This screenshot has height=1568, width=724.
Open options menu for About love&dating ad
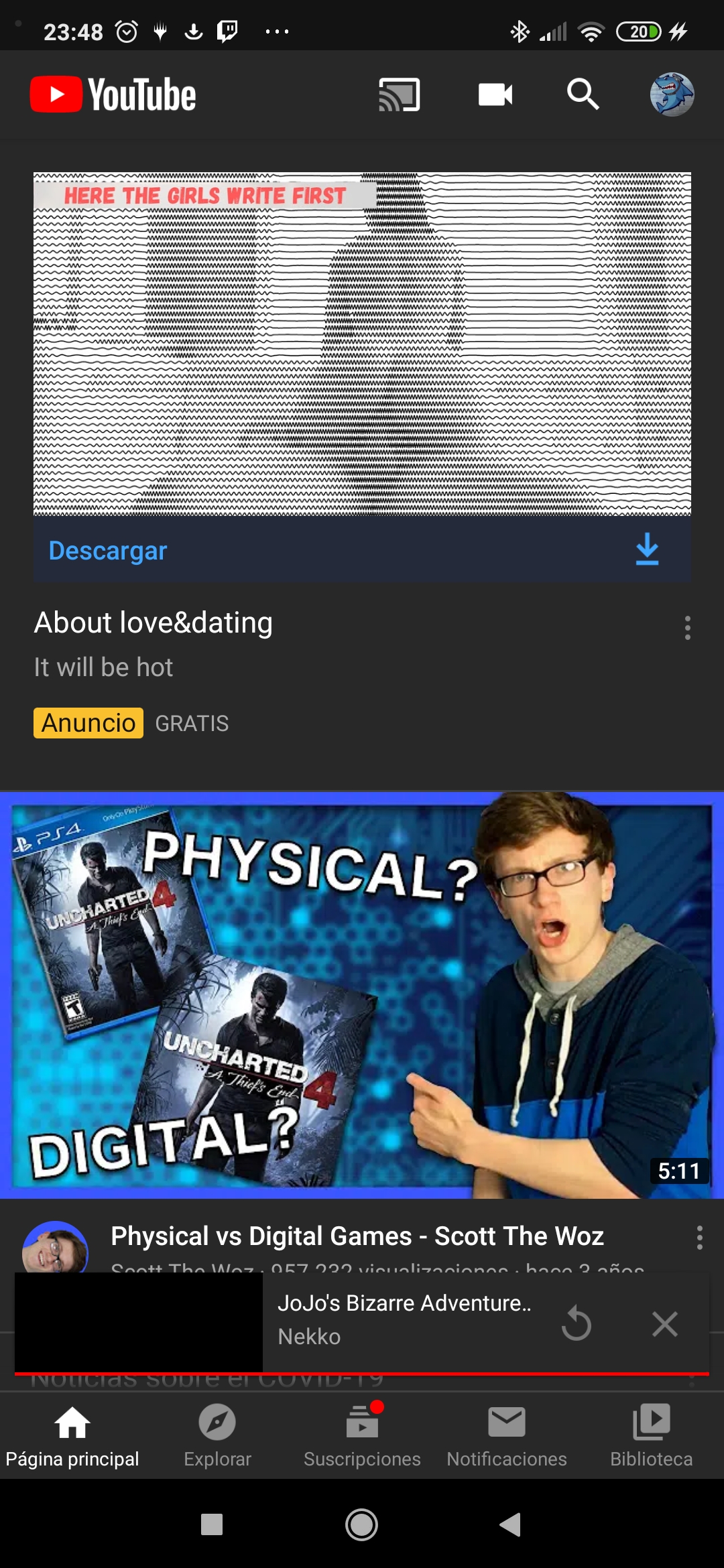pyautogui.click(x=687, y=628)
